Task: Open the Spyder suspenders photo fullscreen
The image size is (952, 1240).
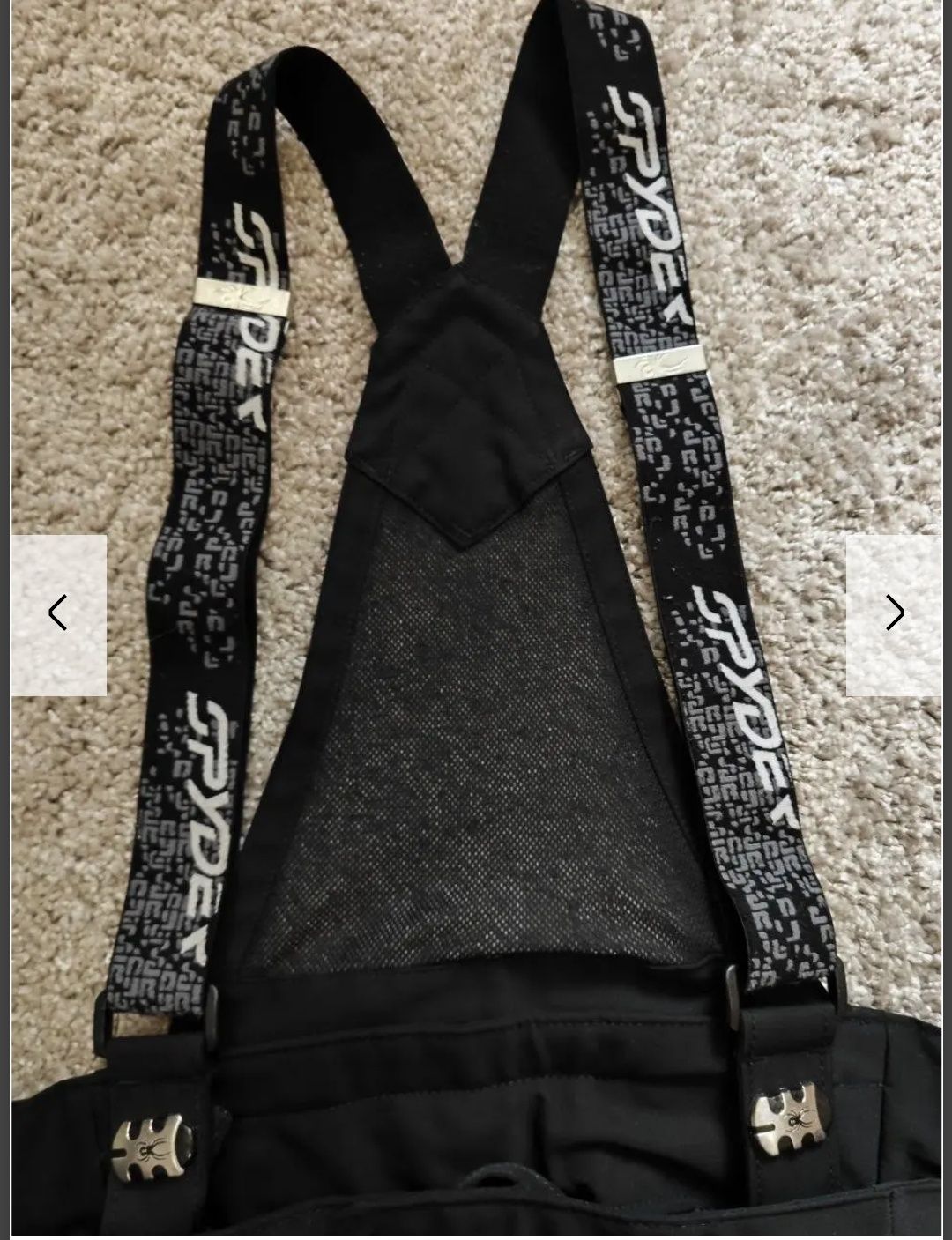Action: point(476,617)
